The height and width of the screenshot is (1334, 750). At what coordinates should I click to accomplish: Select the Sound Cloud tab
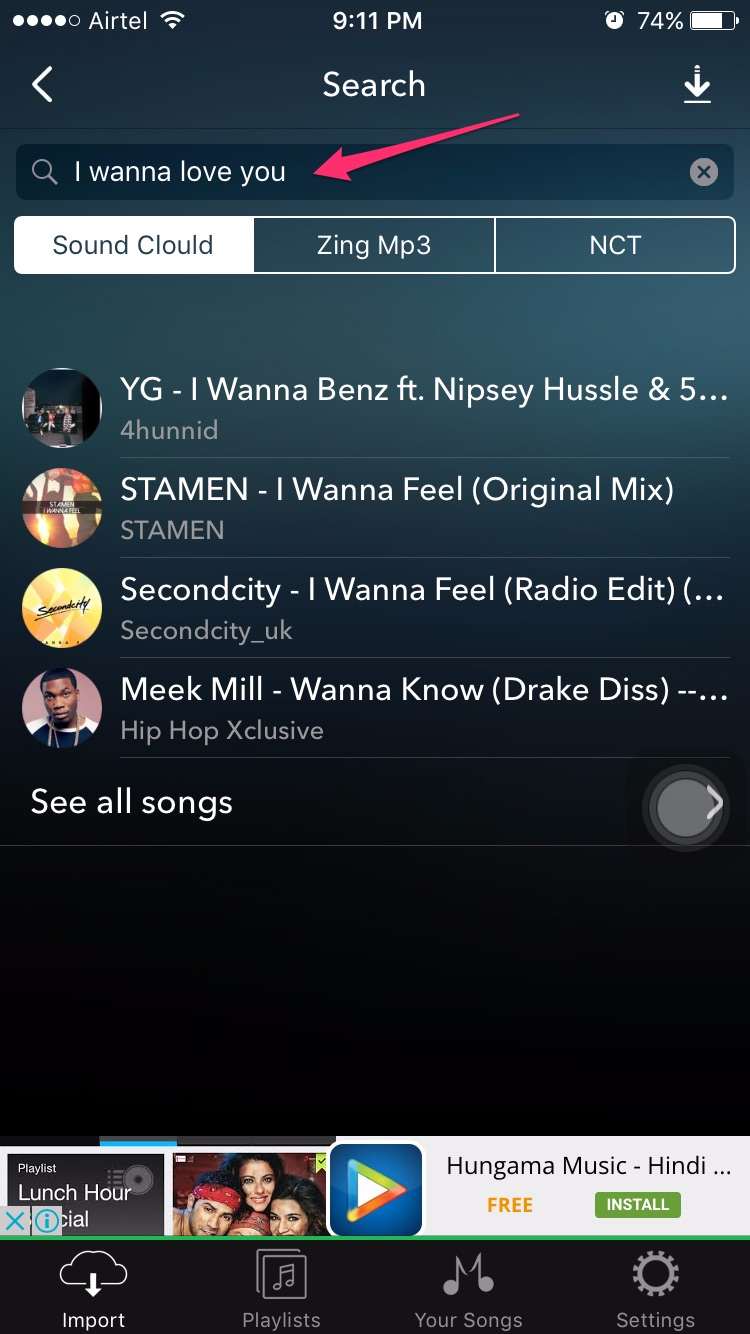point(133,244)
